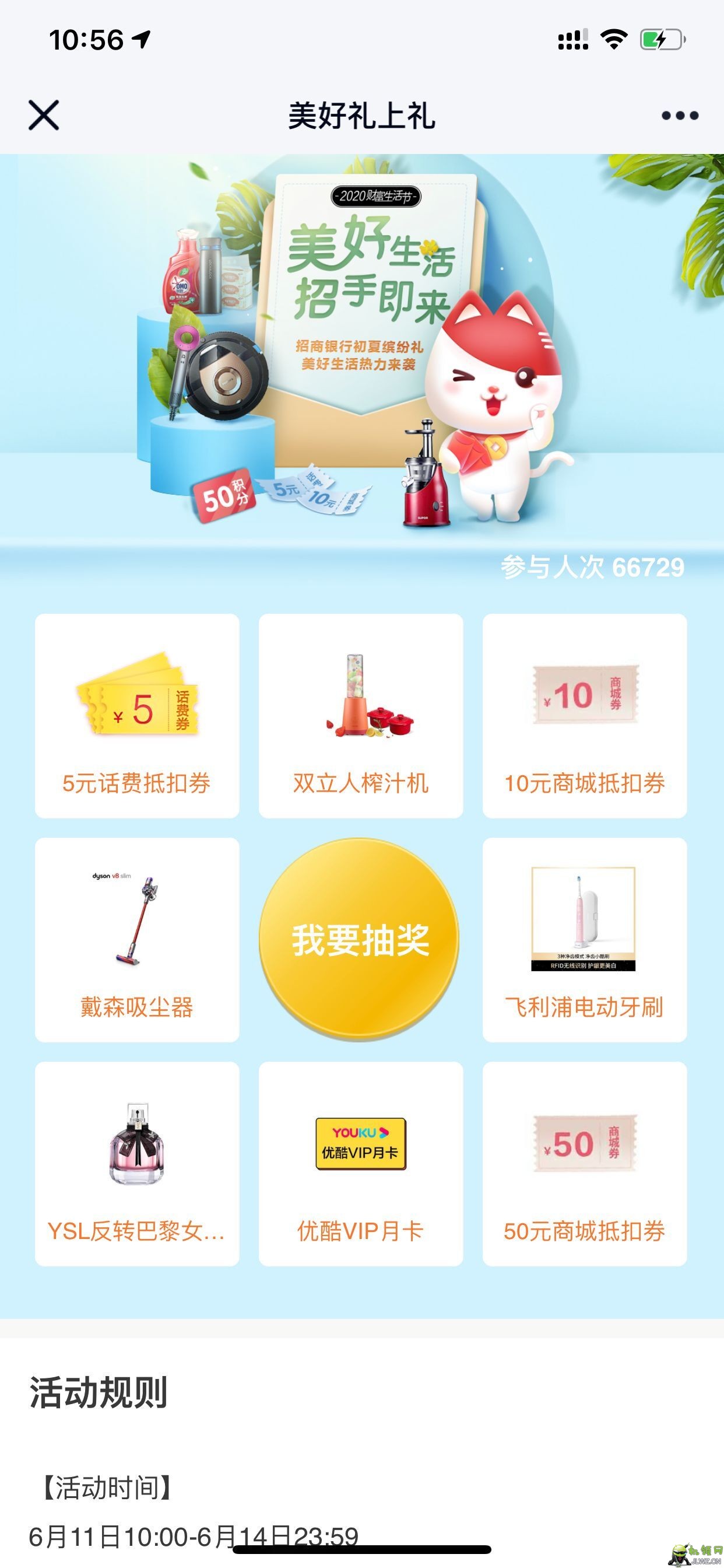The height and width of the screenshot is (1568, 724).
Task: Select the 5元话费抵扣券 prize tile
Action: point(137,716)
